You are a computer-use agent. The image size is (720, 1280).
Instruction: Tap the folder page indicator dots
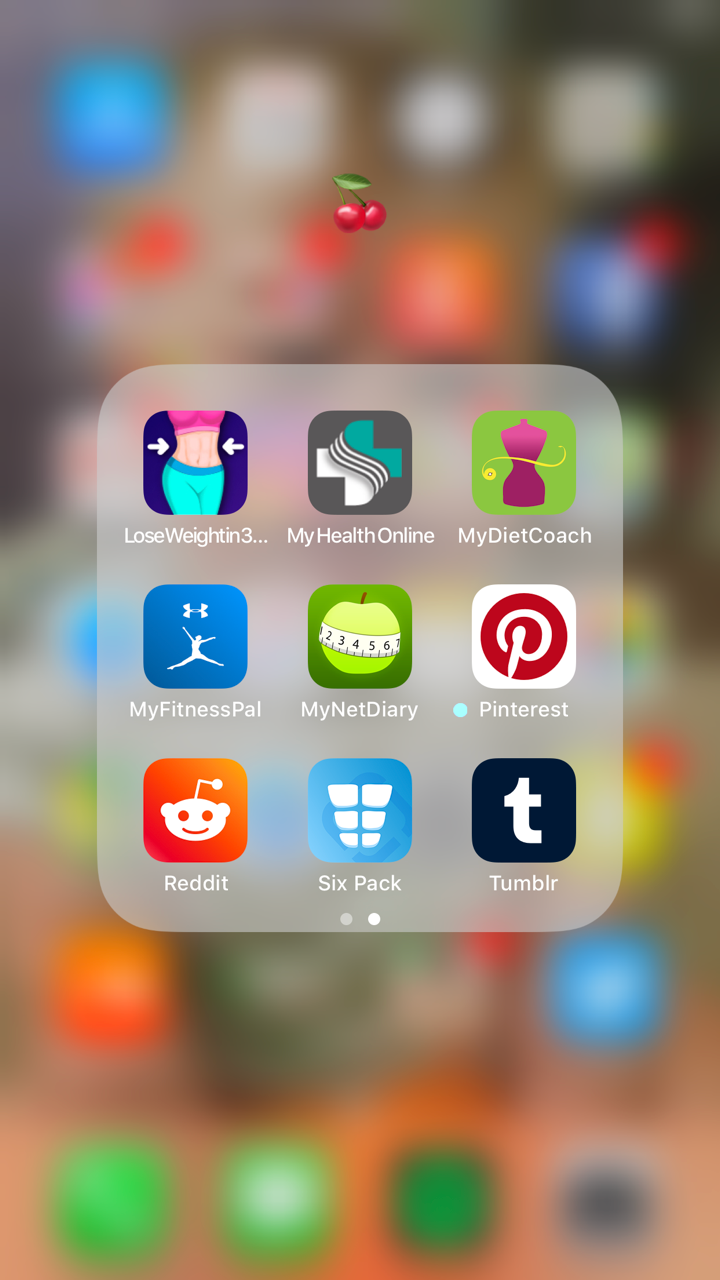[x=360, y=919]
